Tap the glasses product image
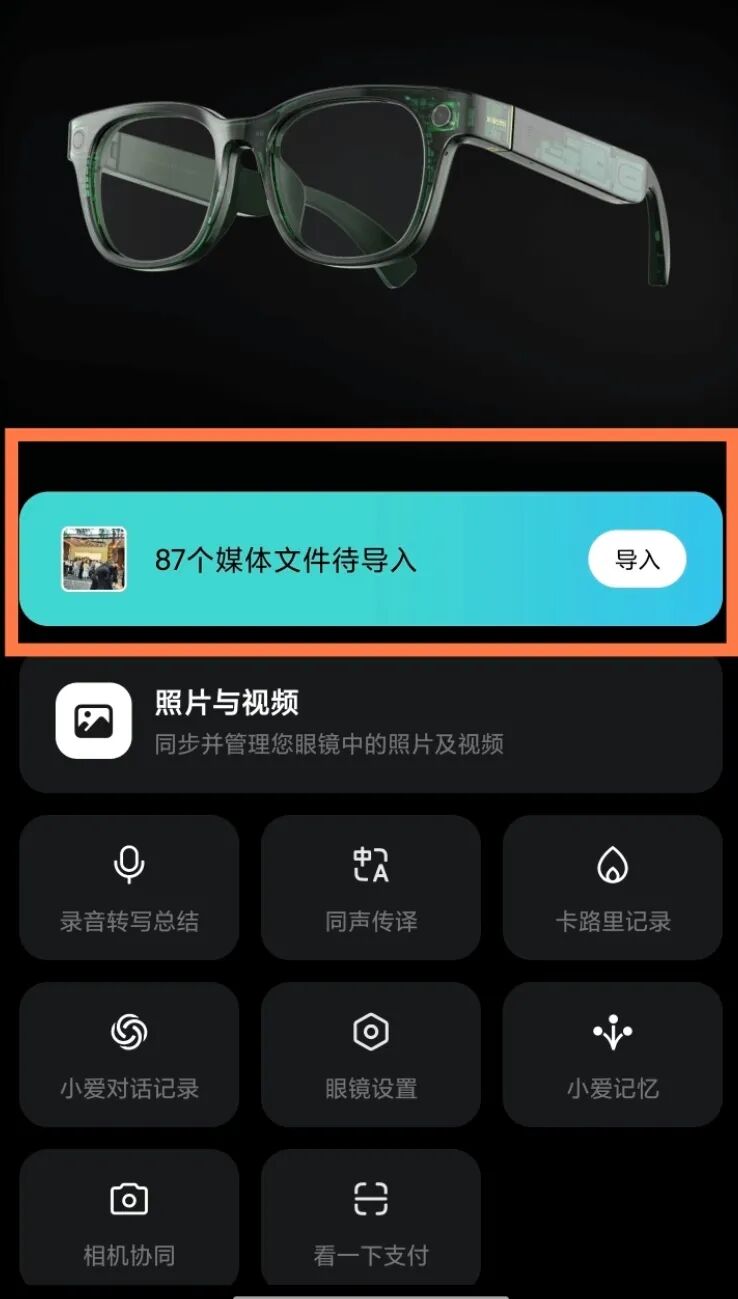 [369, 200]
